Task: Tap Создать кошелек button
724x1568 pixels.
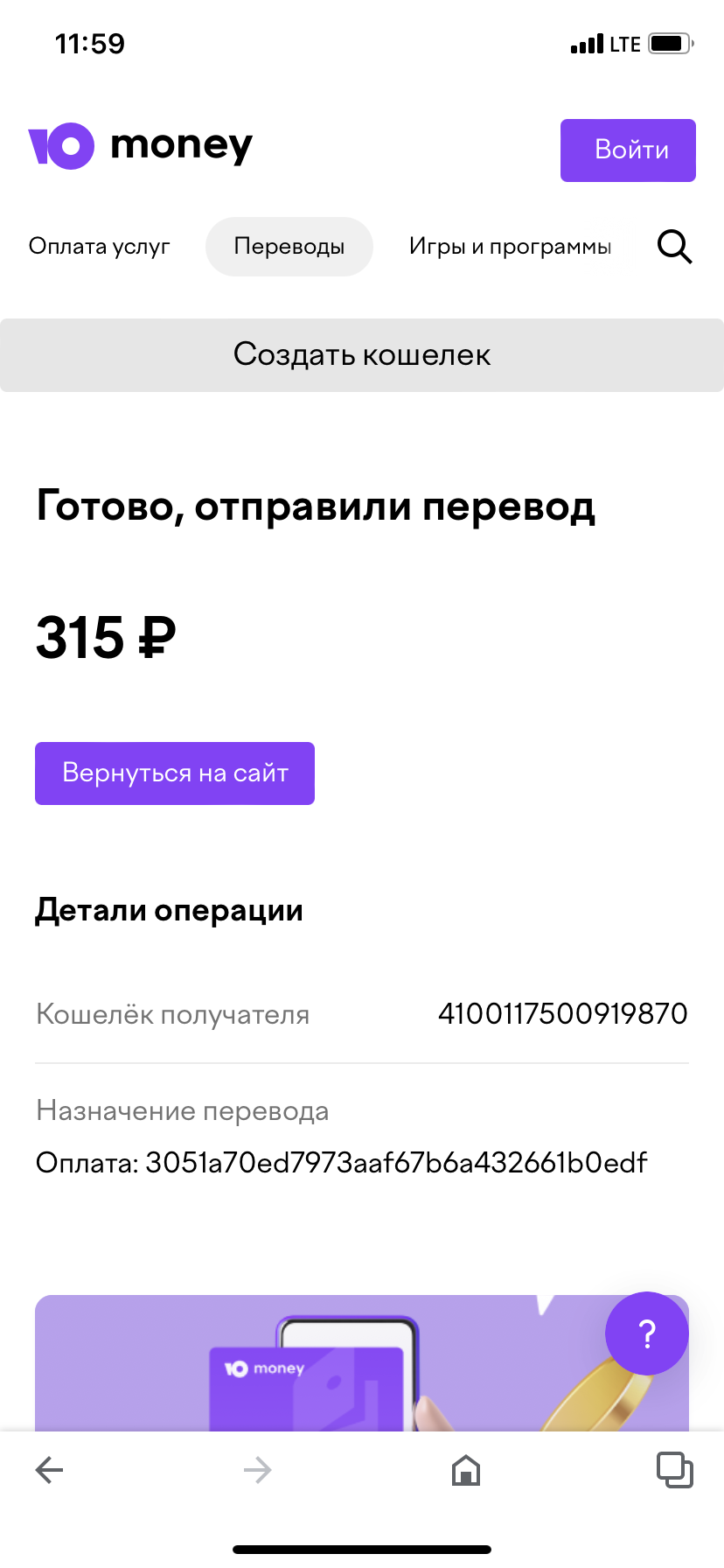Action: pos(362,355)
